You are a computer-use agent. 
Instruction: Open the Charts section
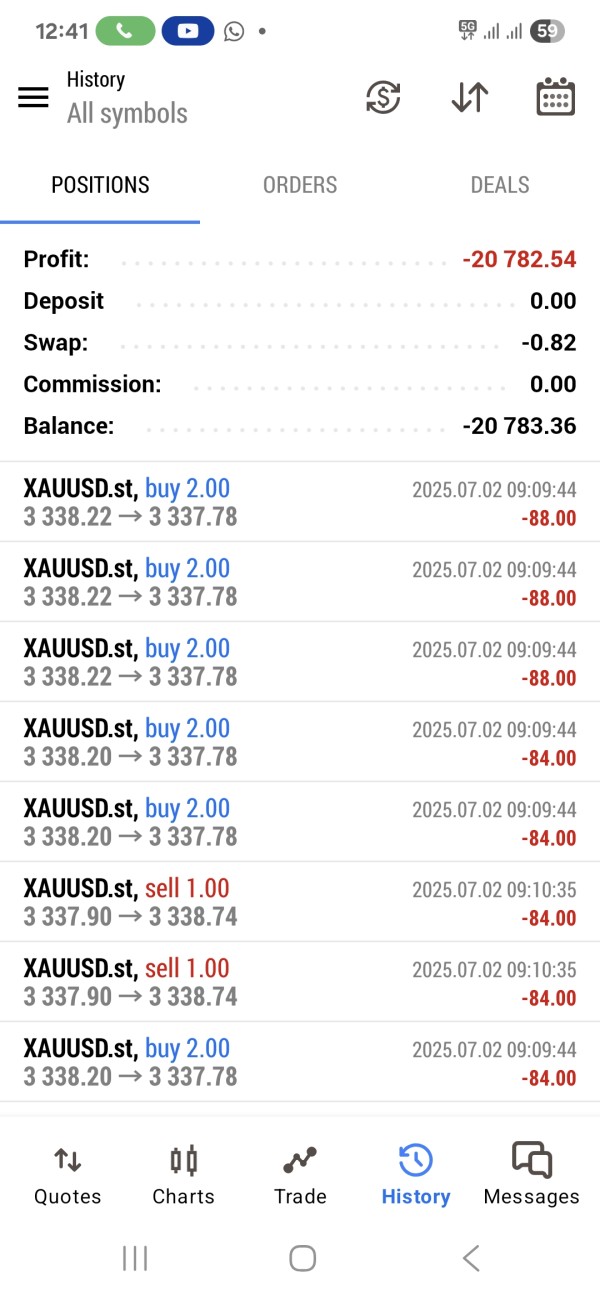click(x=183, y=1175)
